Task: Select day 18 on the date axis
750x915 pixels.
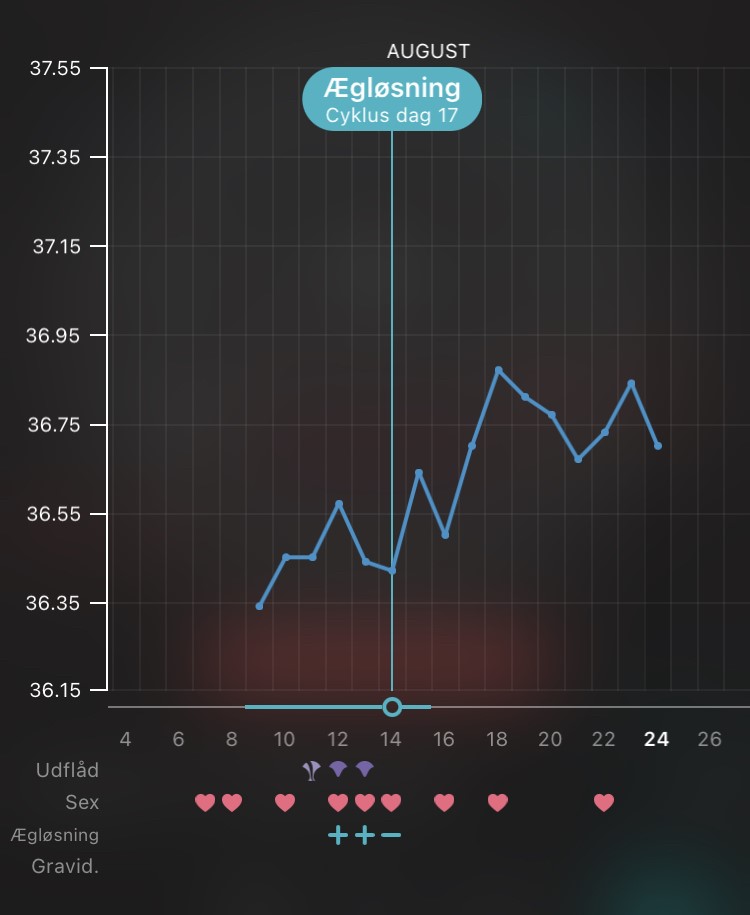Action: [497, 740]
